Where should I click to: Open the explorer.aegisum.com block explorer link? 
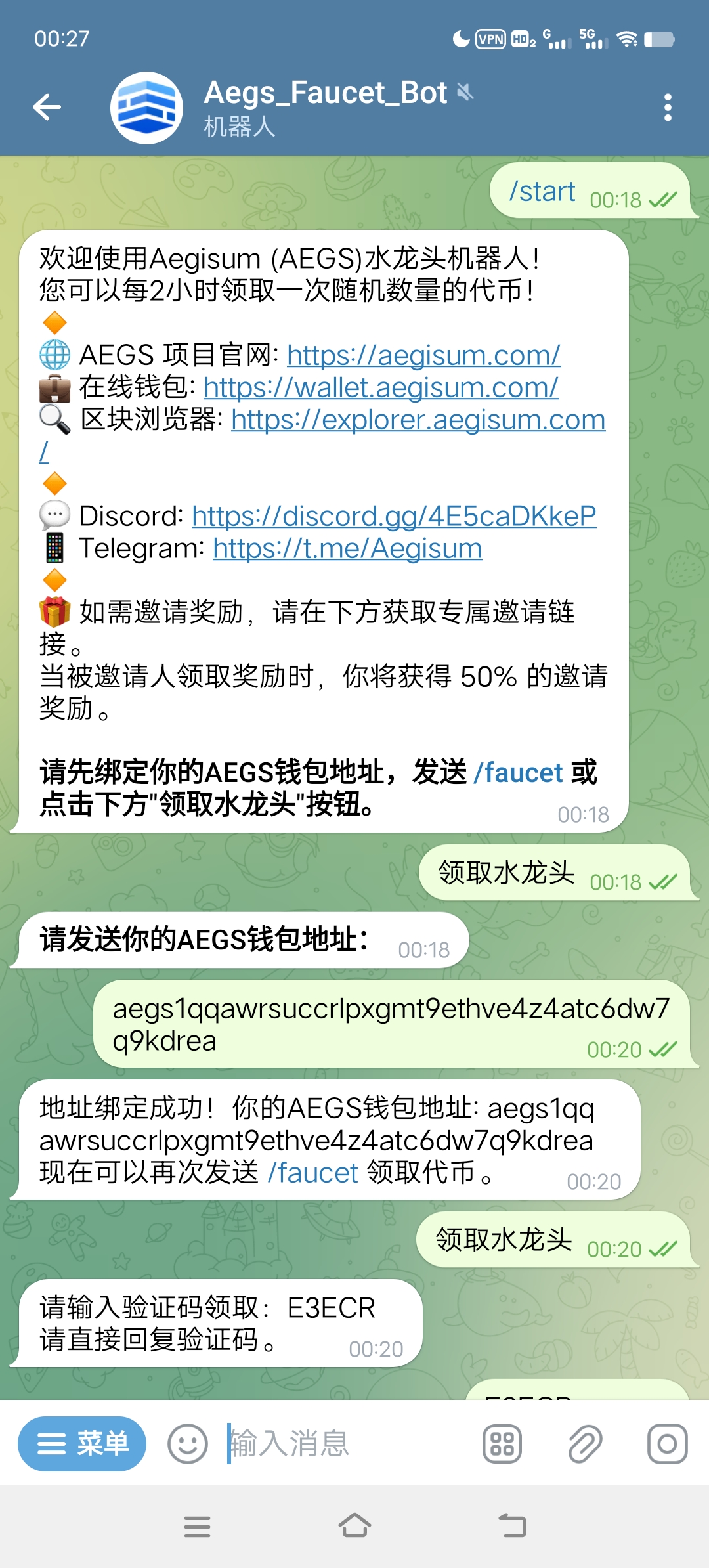point(418,420)
